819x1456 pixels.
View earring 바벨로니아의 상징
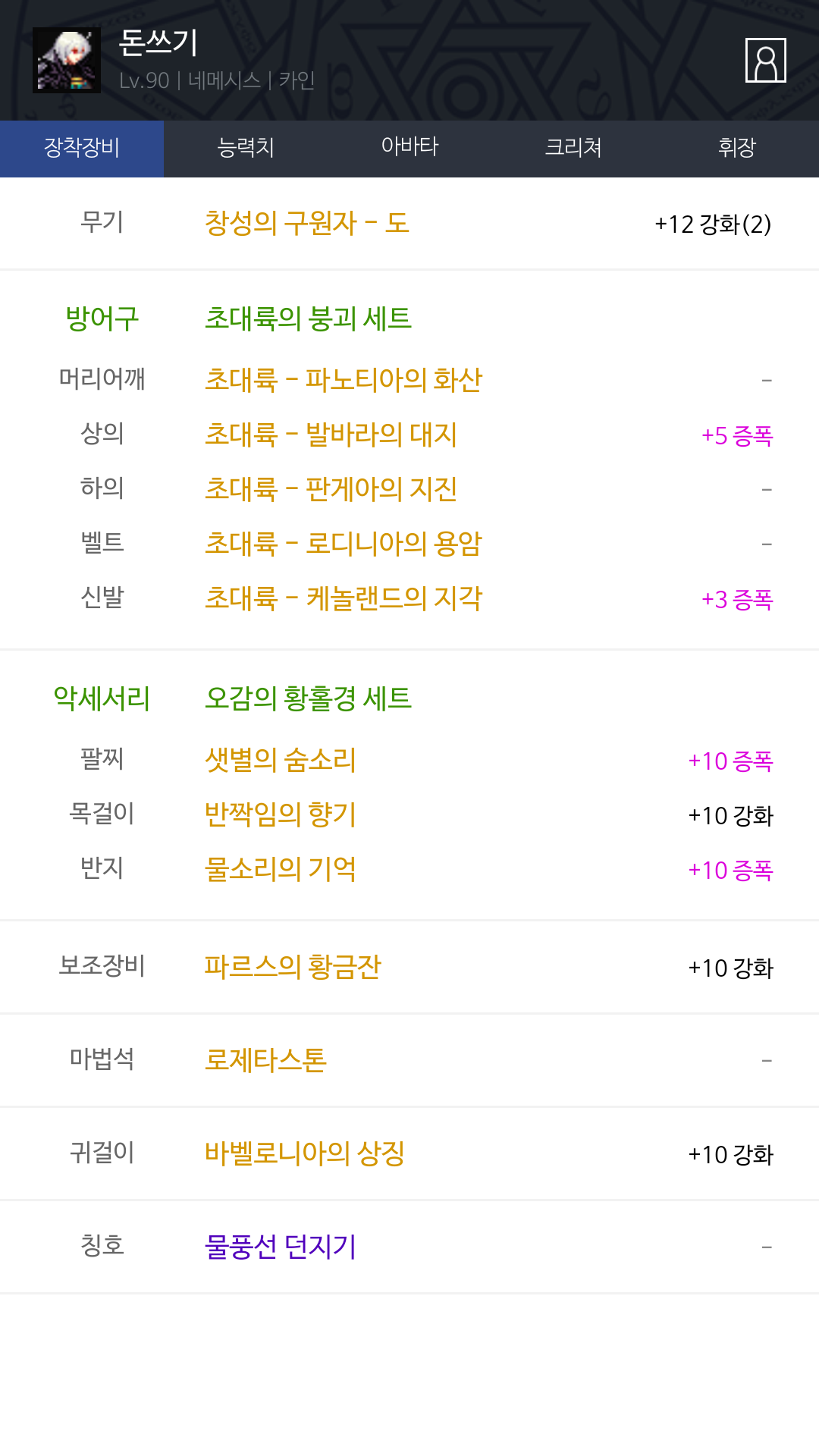(x=305, y=1153)
